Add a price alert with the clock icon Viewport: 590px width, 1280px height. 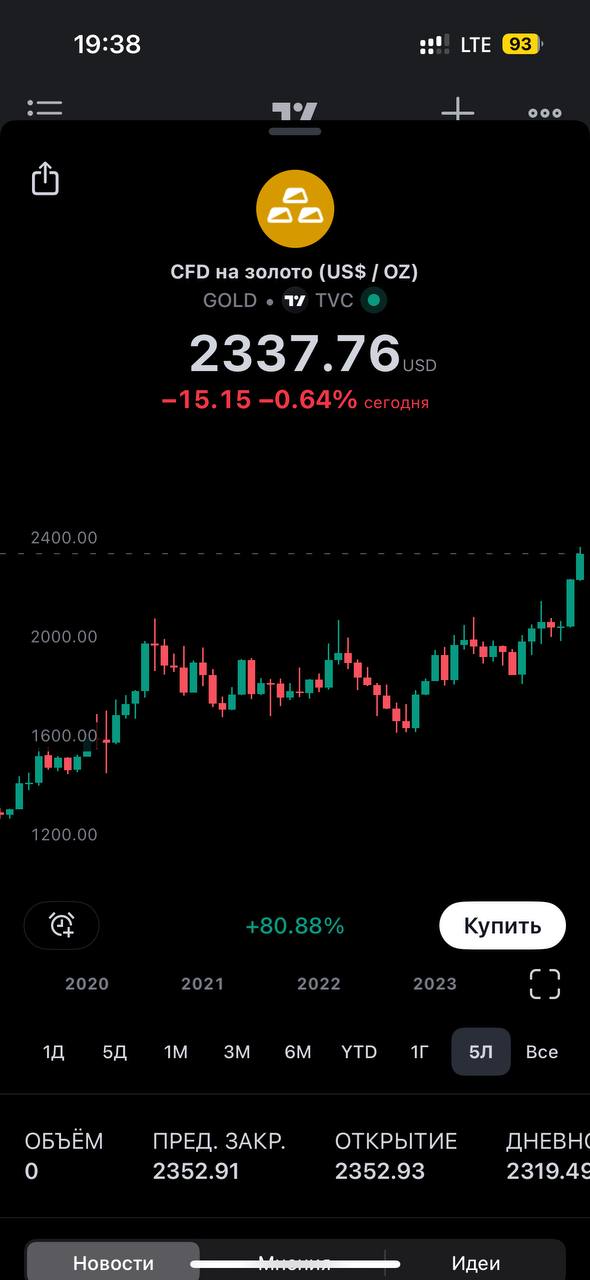(62, 925)
